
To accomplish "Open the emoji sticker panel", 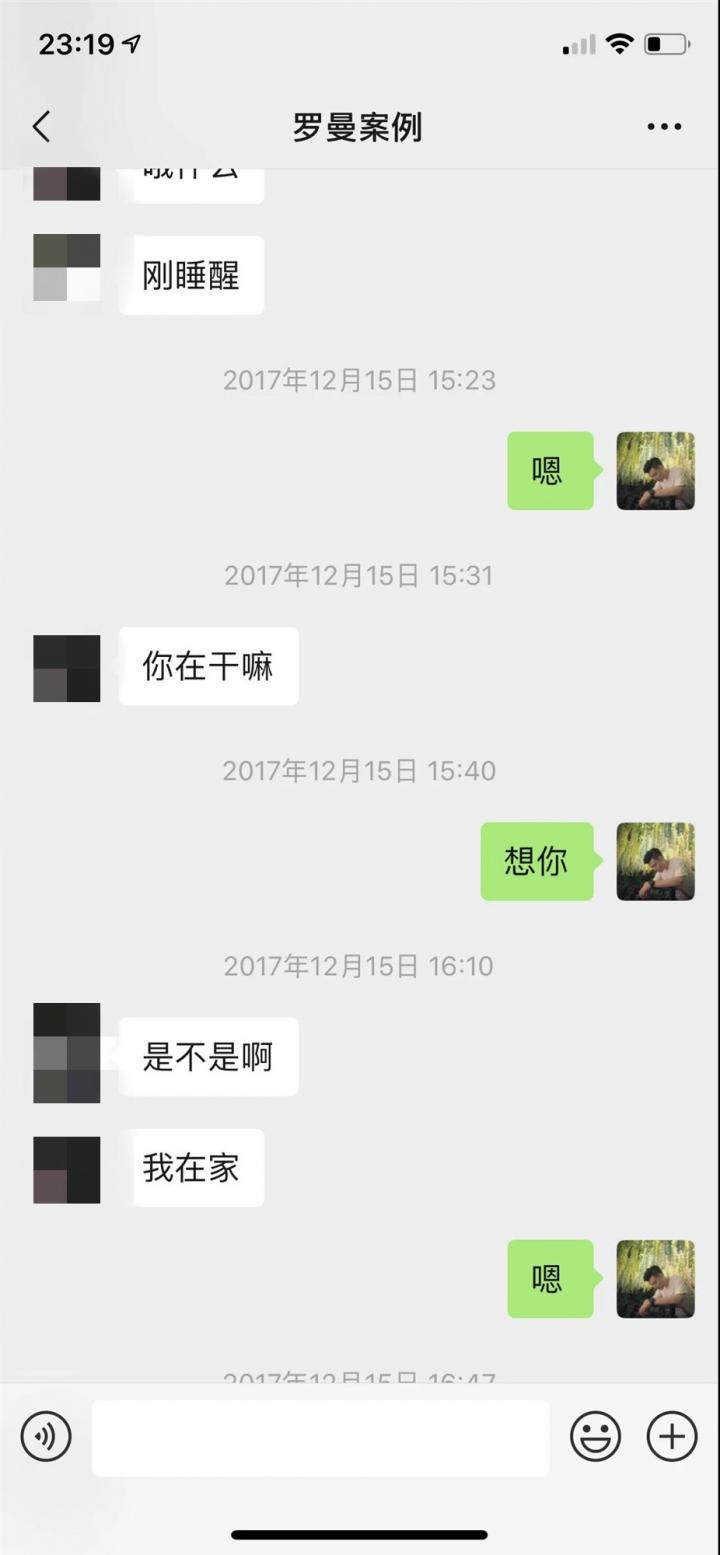I will [595, 1437].
